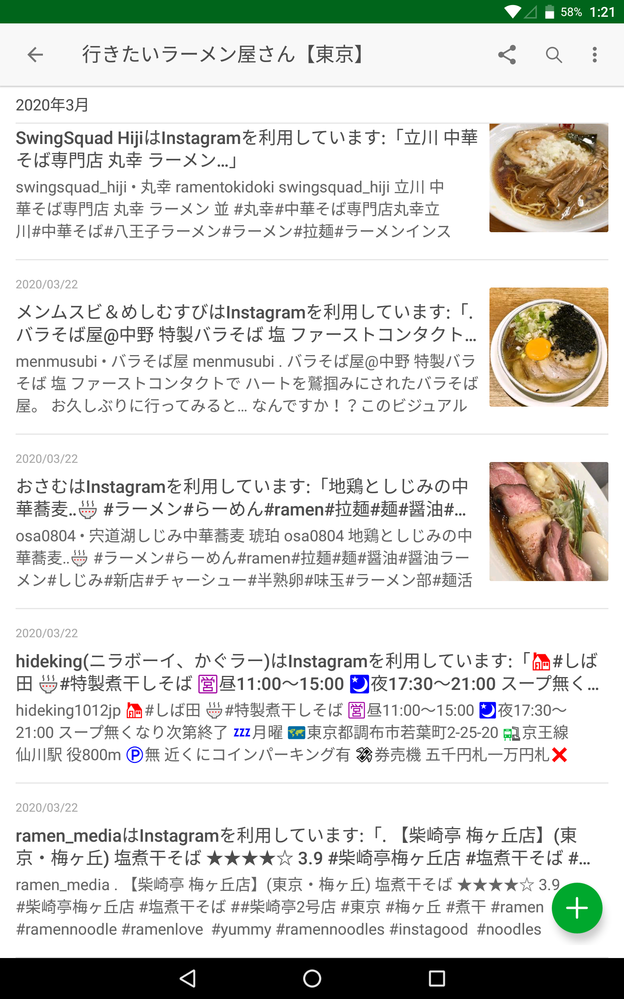Viewport: 624px width, 999px height.
Task: Go back using the arrow icon
Action: click(35, 55)
